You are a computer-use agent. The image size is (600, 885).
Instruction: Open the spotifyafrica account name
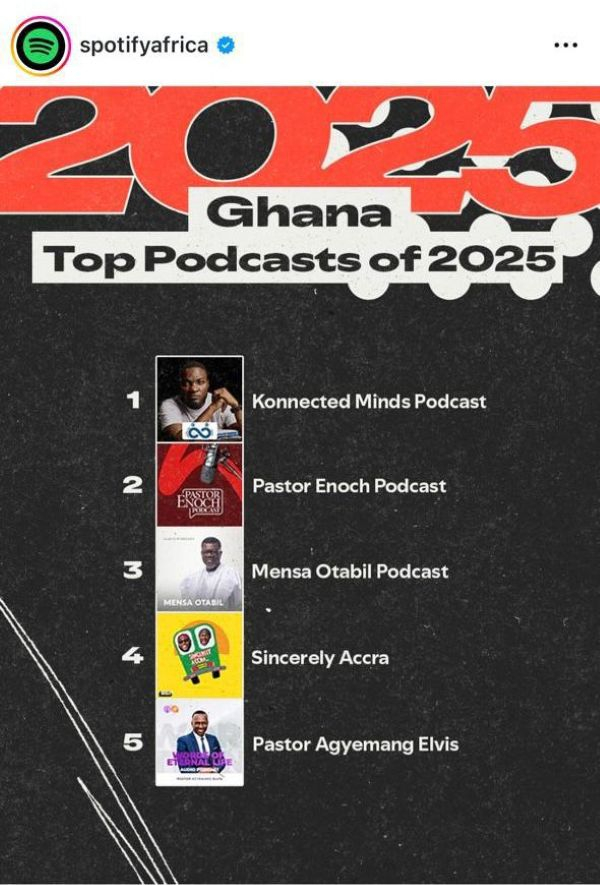point(145,45)
